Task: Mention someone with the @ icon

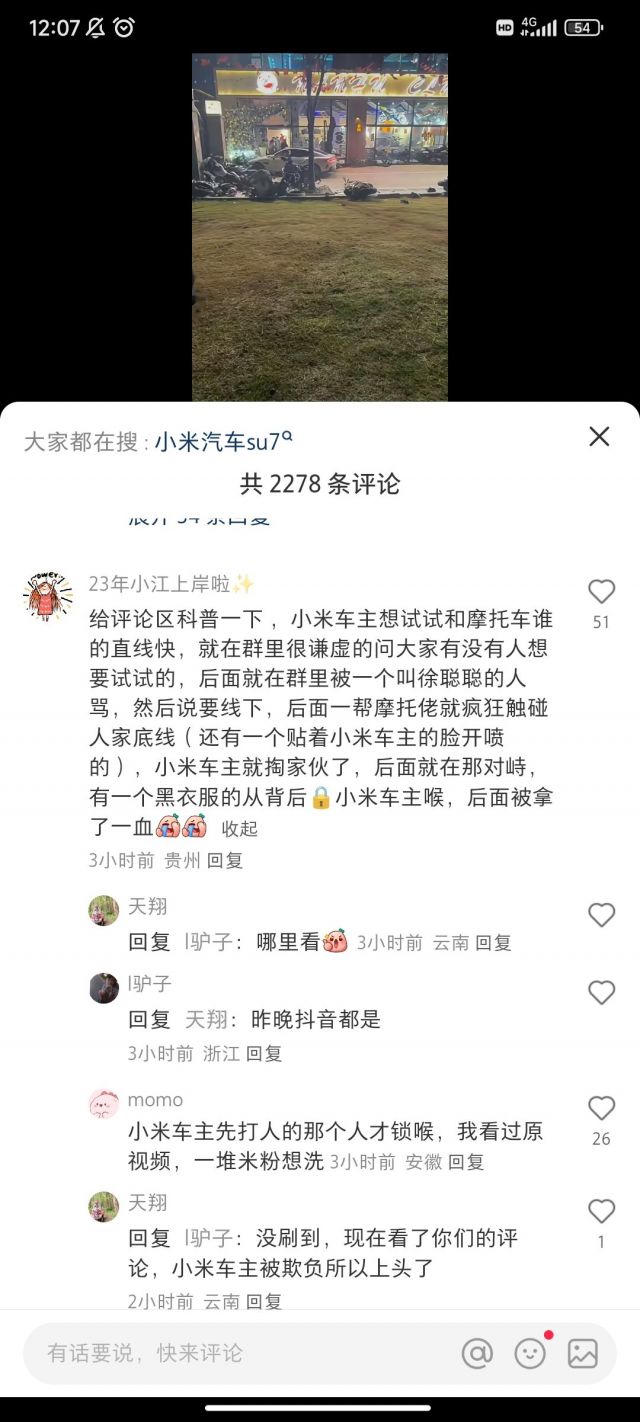Action: [477, 1353]
